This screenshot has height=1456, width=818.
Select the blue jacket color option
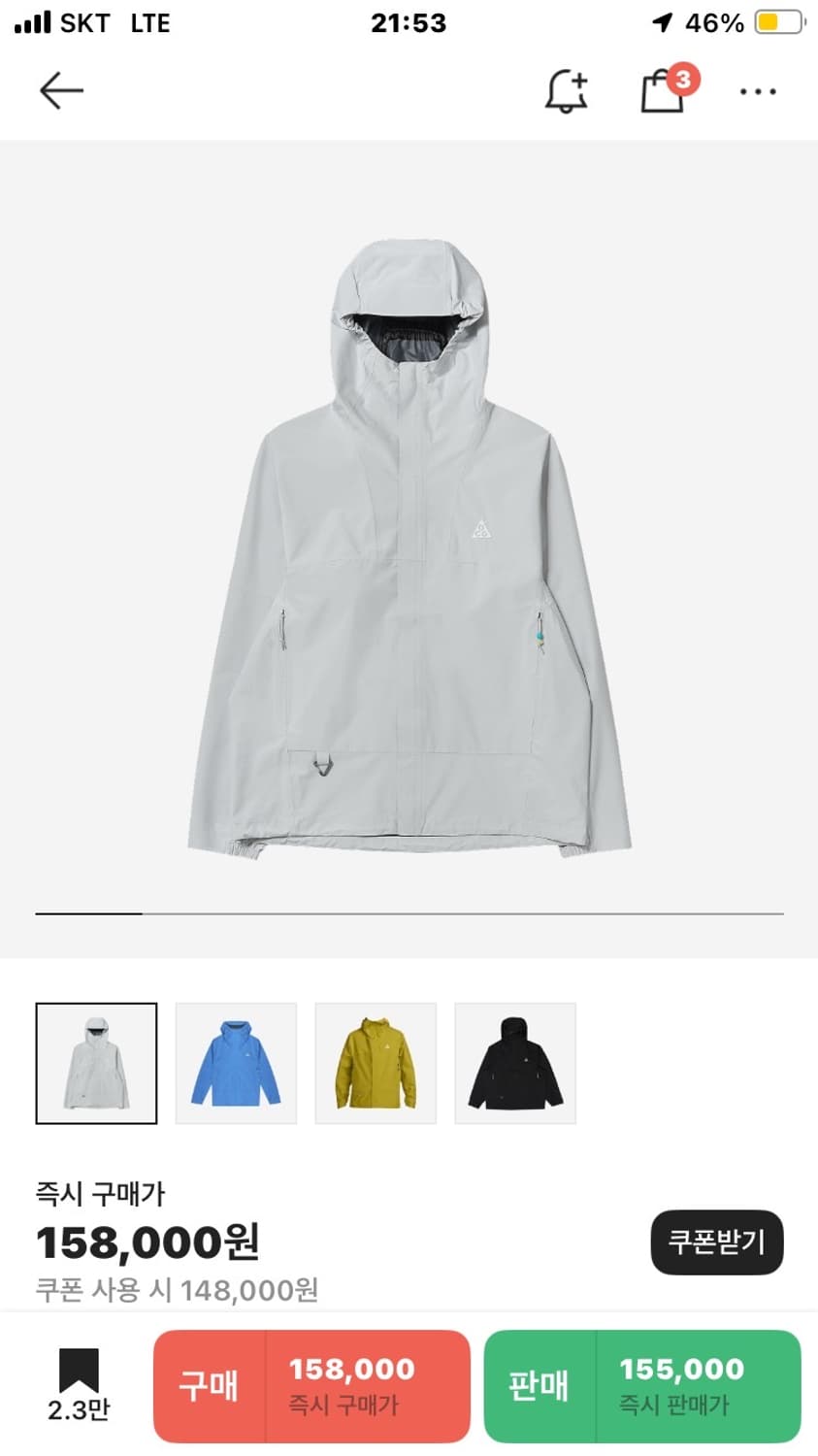pos(236,1062)
